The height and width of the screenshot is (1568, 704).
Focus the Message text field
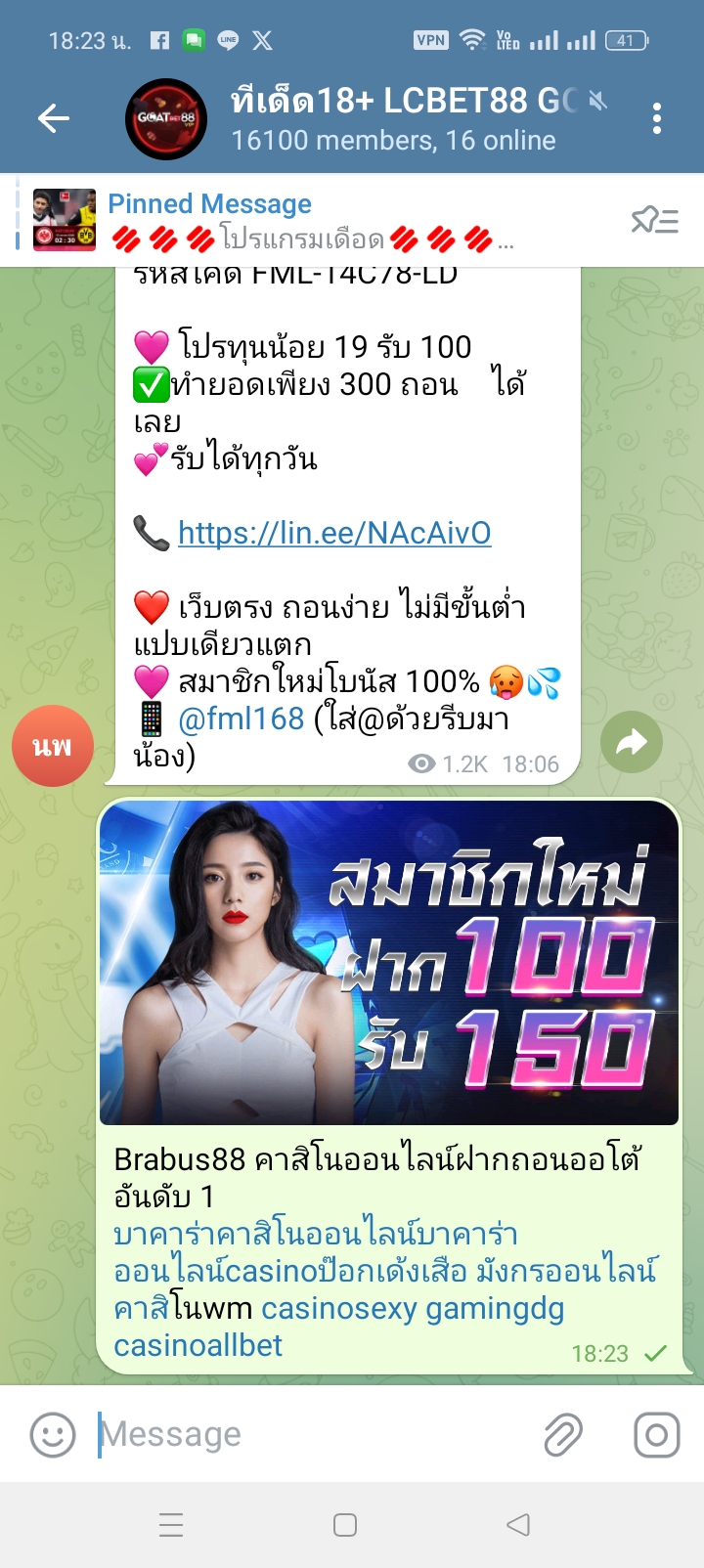click(x=313, y=1434)
